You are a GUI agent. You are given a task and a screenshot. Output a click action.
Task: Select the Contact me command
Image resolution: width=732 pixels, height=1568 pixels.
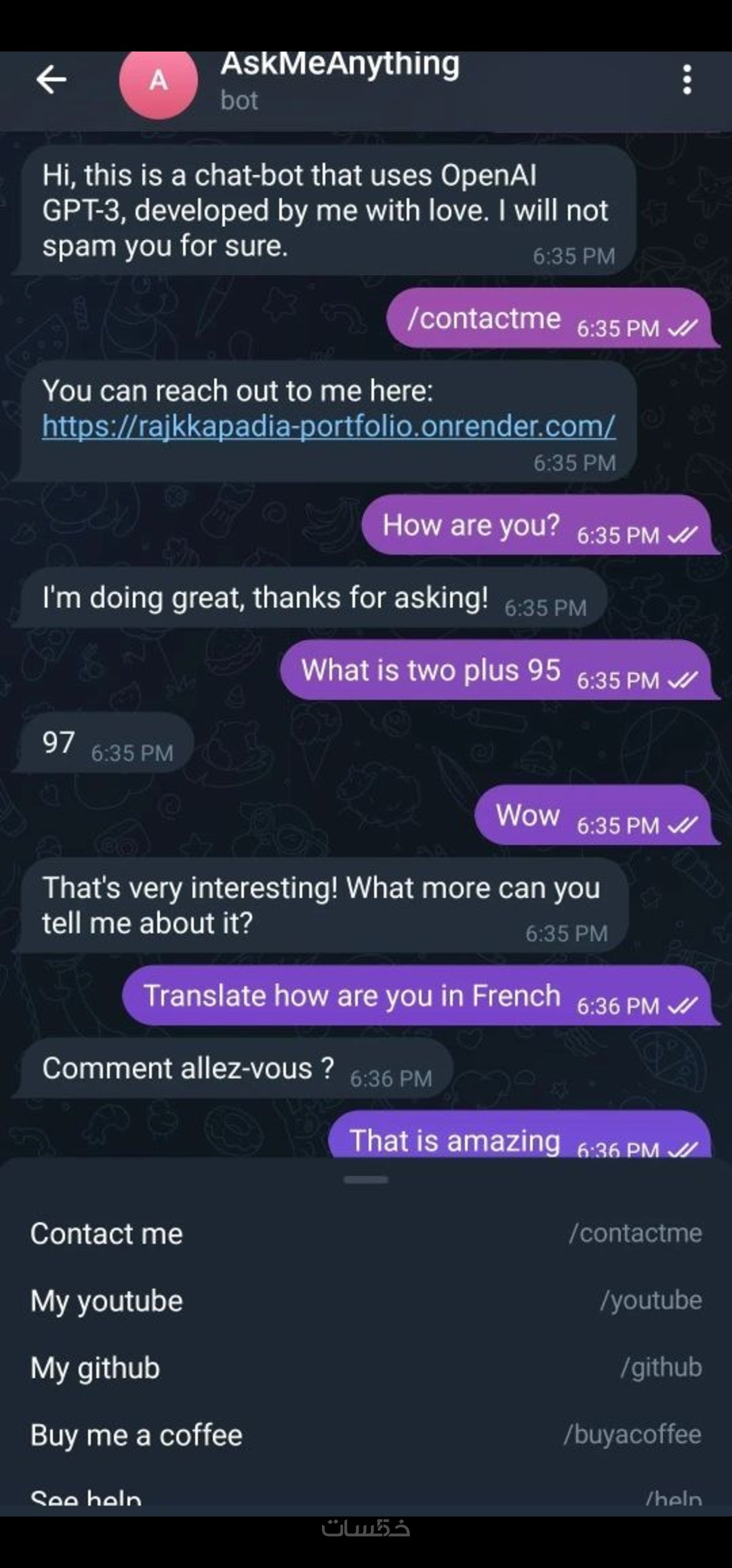pyautogui.click(x=366, y=1234)
